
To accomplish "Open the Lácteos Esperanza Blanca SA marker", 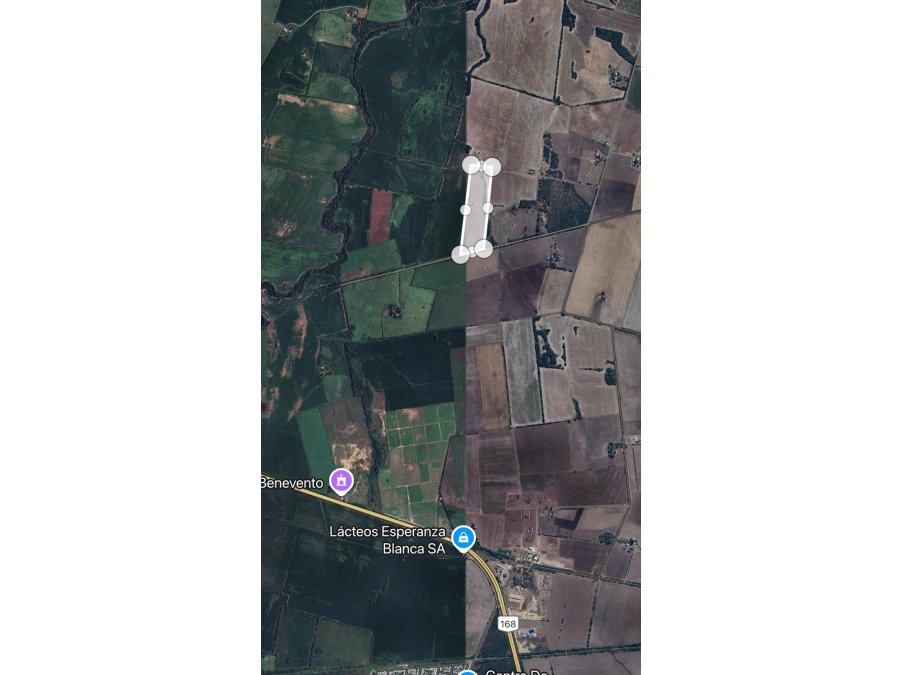I will (x=463, y=538).
